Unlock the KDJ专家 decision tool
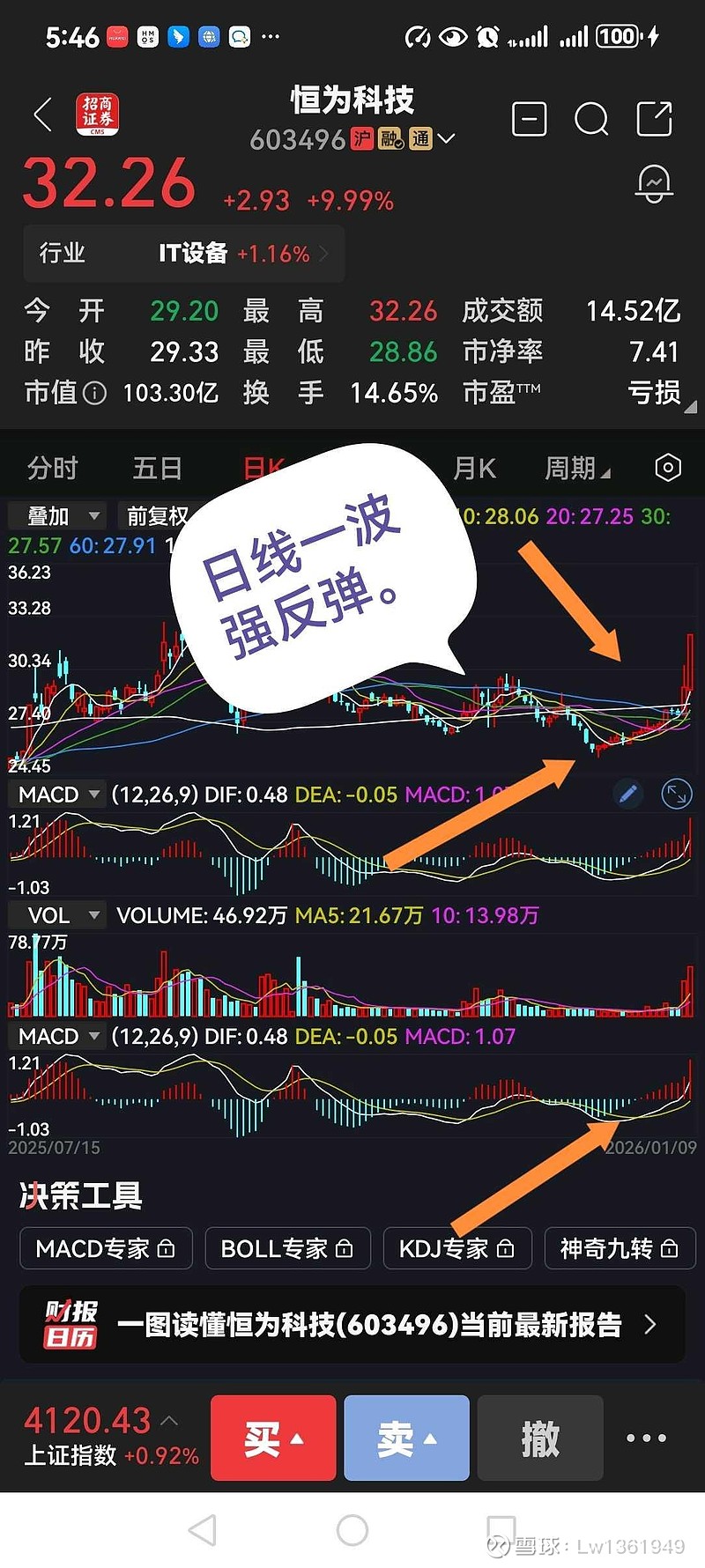 click(x=456, y=1248)
